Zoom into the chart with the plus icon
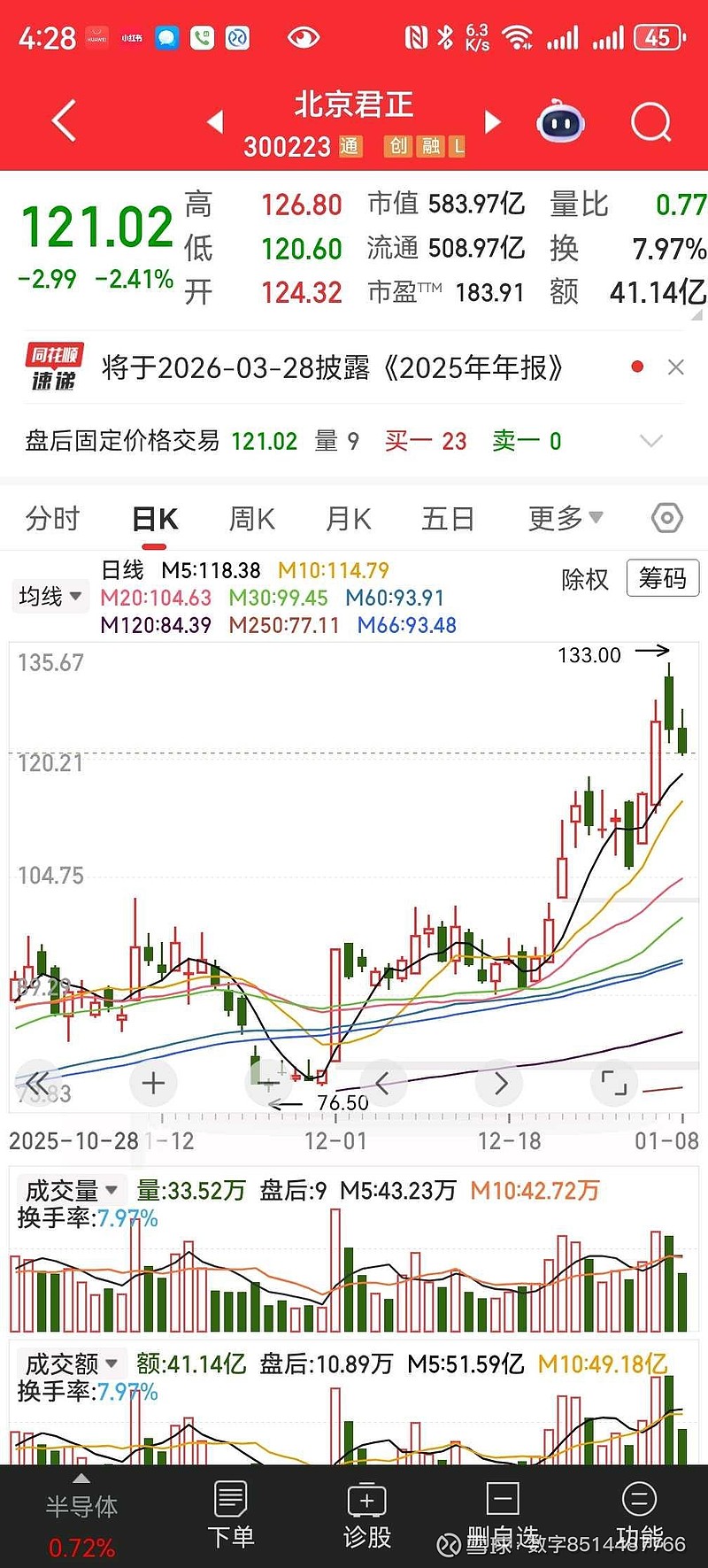 (152, 1082)
